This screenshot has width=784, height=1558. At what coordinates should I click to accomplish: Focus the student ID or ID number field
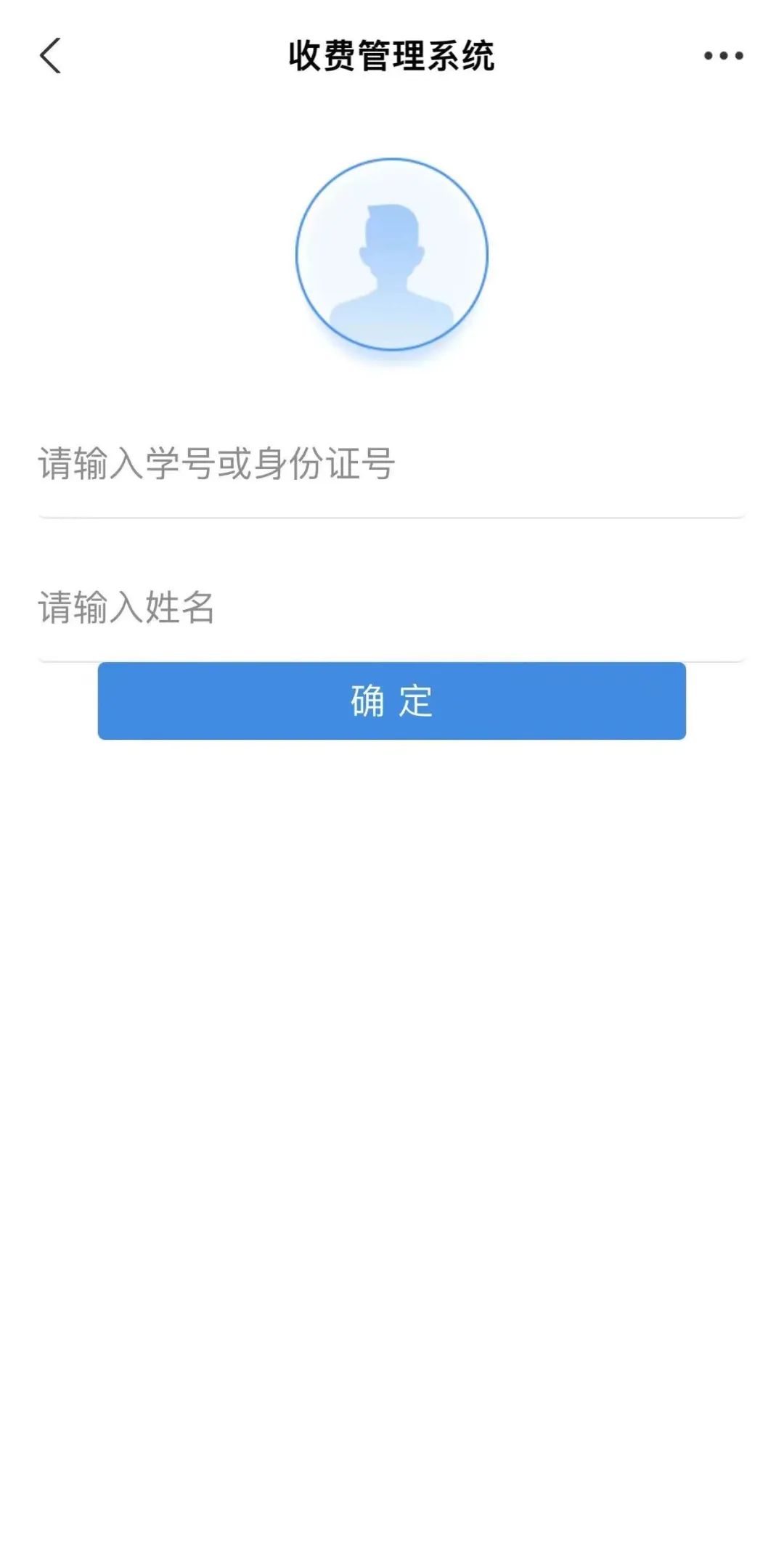click(x=391, y=464)
